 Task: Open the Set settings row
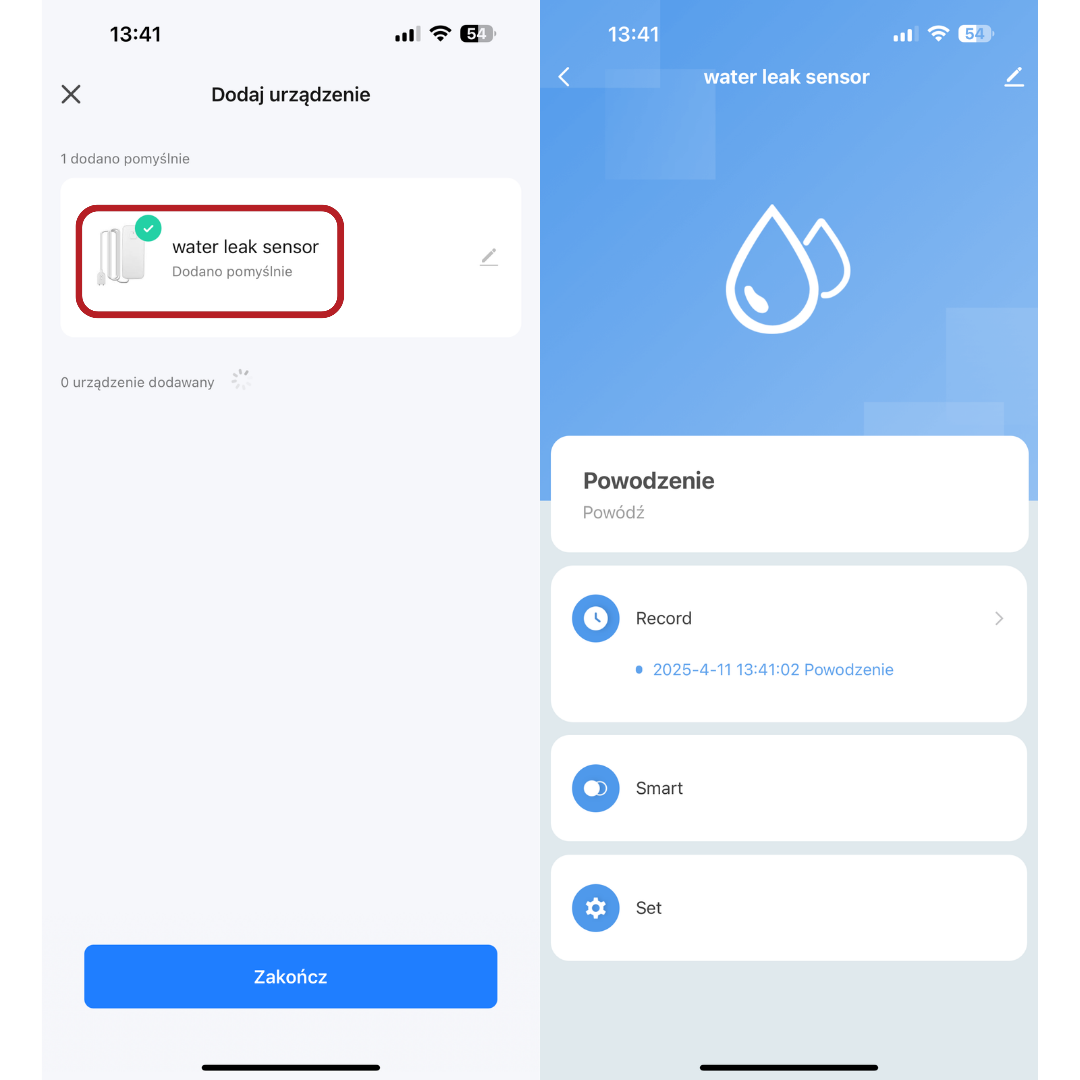pyautogui.click(x=788, y=908)
